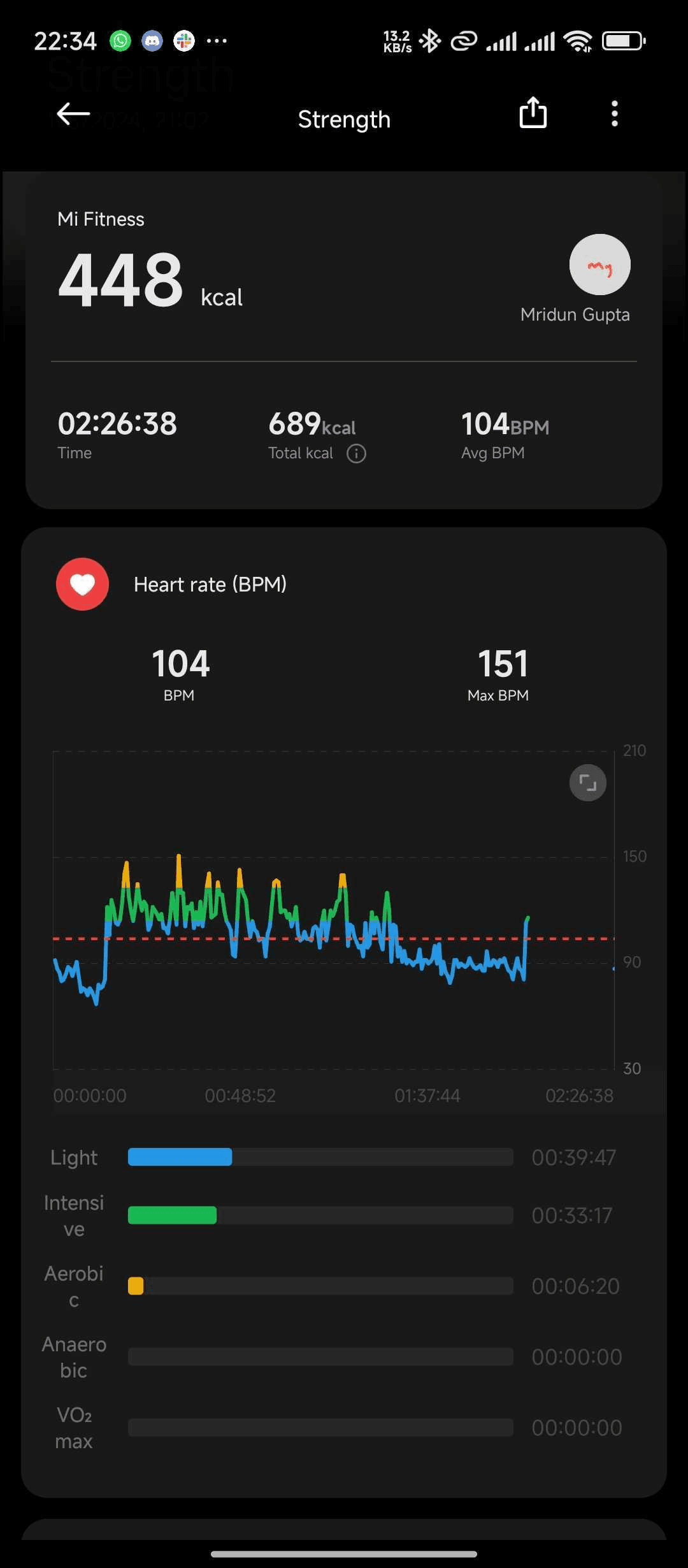Share this Strength workout

533,113
